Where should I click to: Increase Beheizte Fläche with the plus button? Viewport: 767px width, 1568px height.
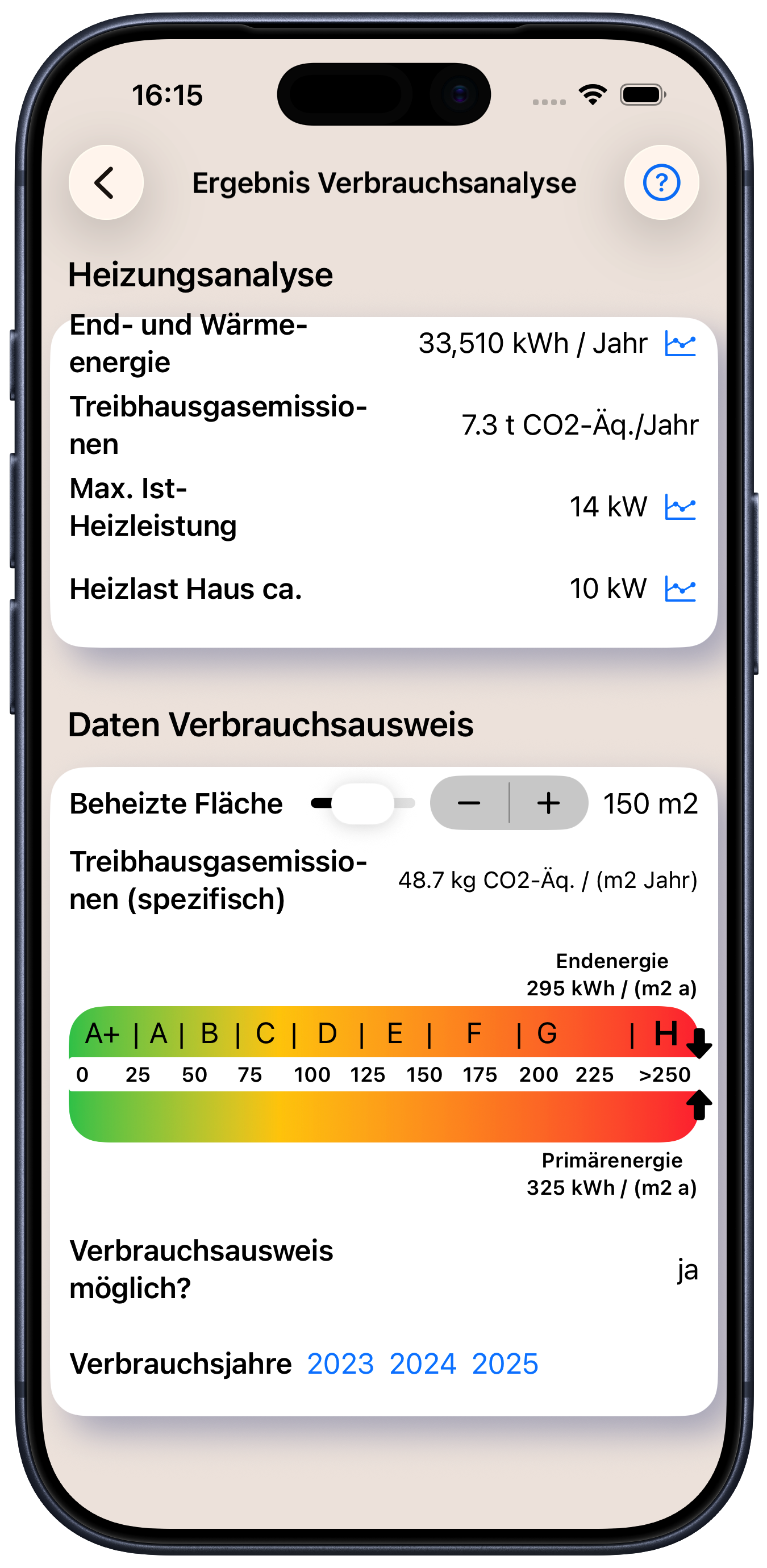click(x=547, y=803)
